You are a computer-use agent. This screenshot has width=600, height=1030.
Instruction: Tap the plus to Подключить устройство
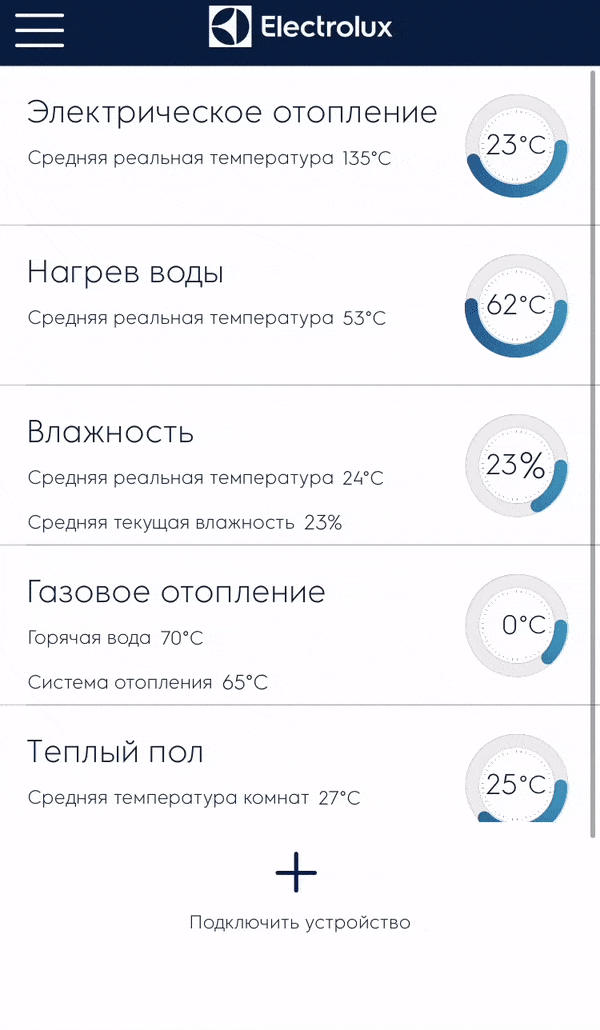(297, 873)
